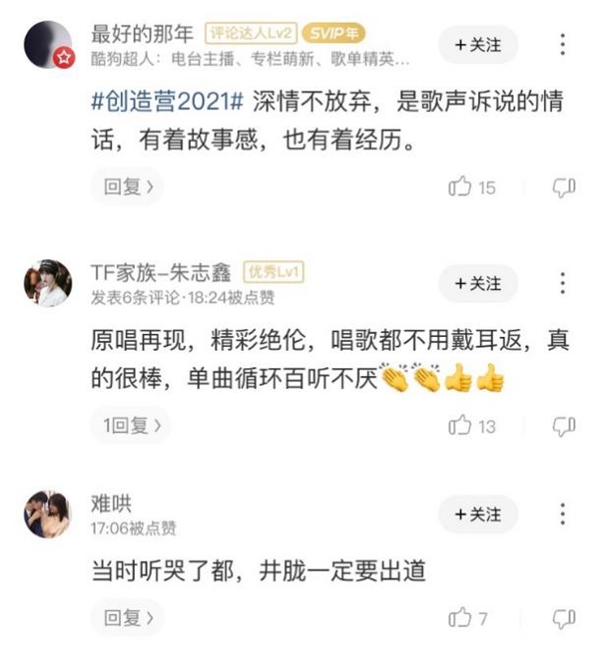Open TF家族-朱志鑫's profile avatar
This screenshot has height=666, width=600.
48,284
